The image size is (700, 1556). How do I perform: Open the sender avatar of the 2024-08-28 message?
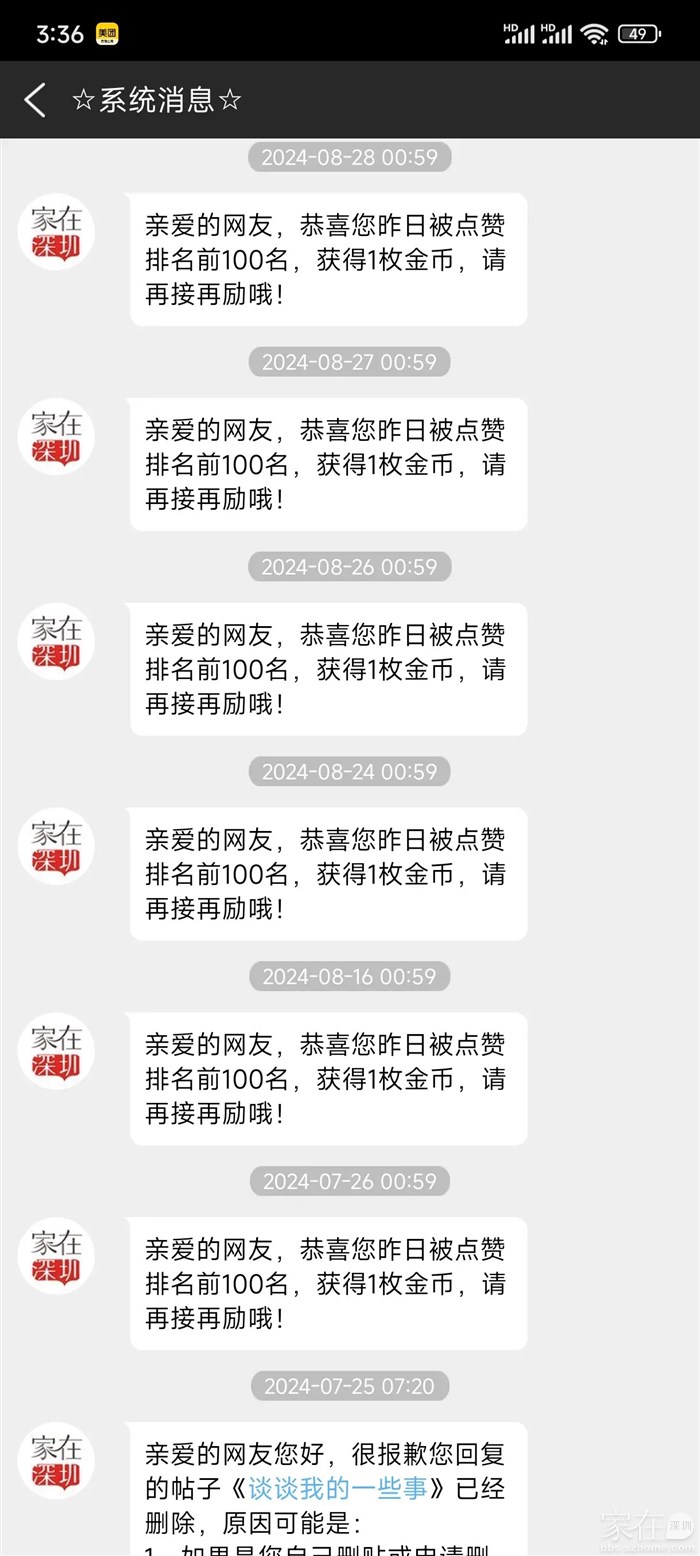click(56, 232)
